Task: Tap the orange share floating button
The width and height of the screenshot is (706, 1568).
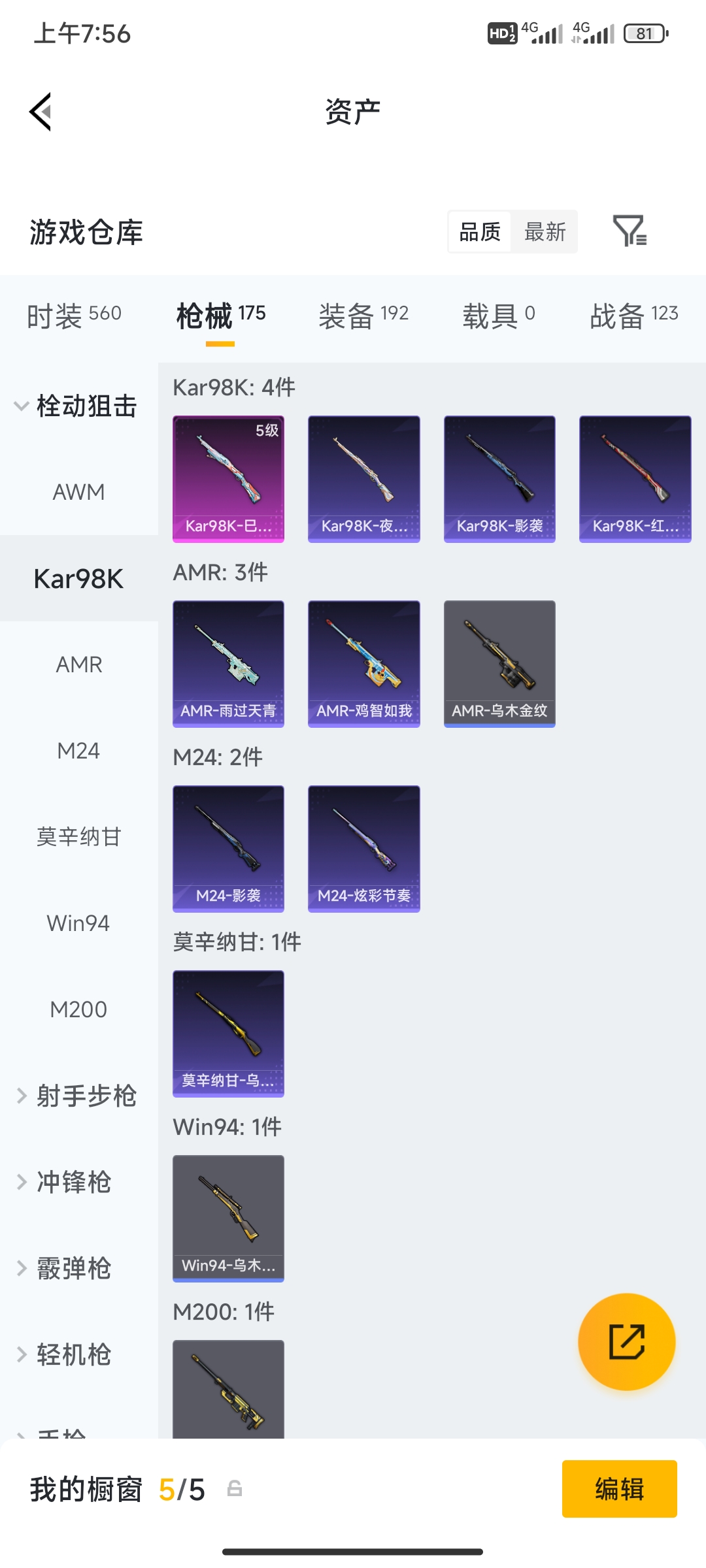Action: [626, 1342]
